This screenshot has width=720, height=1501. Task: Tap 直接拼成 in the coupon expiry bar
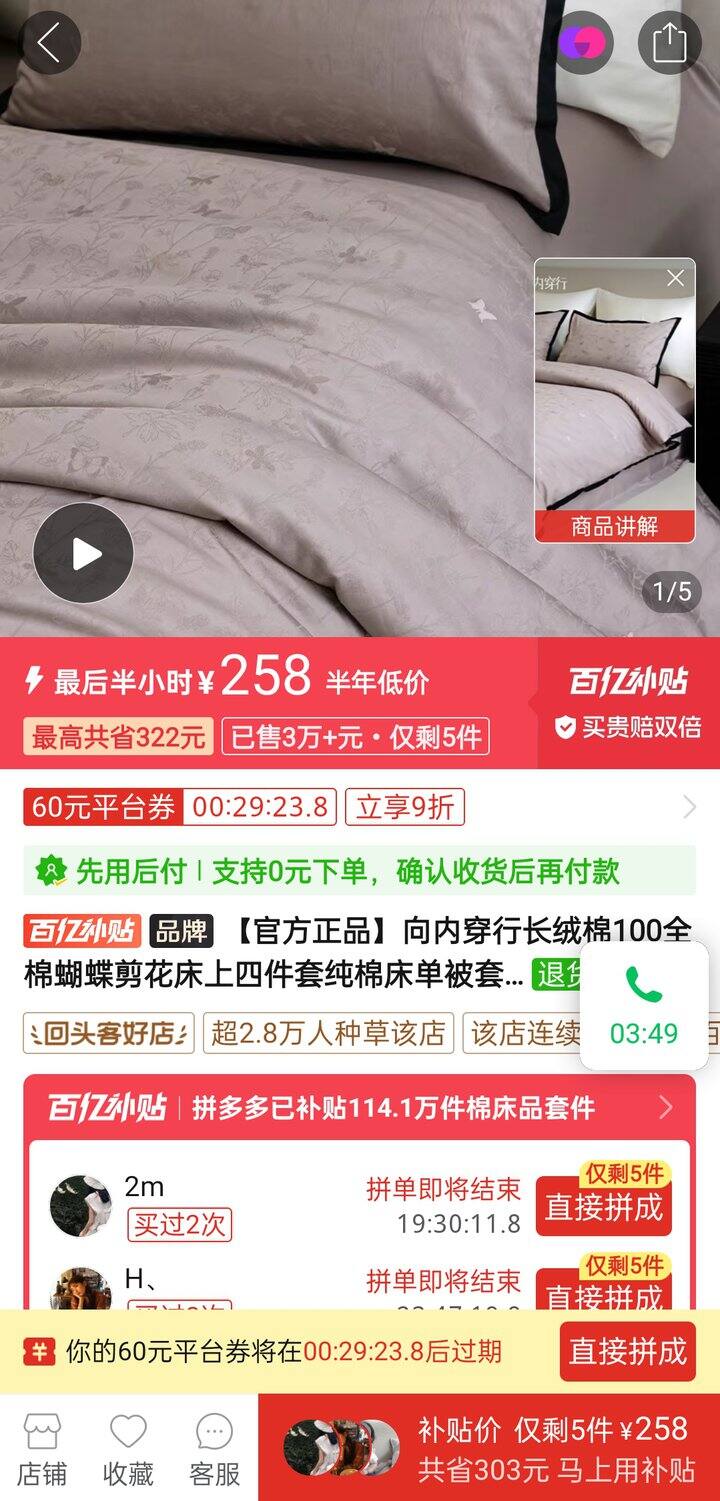point(627,1351)
